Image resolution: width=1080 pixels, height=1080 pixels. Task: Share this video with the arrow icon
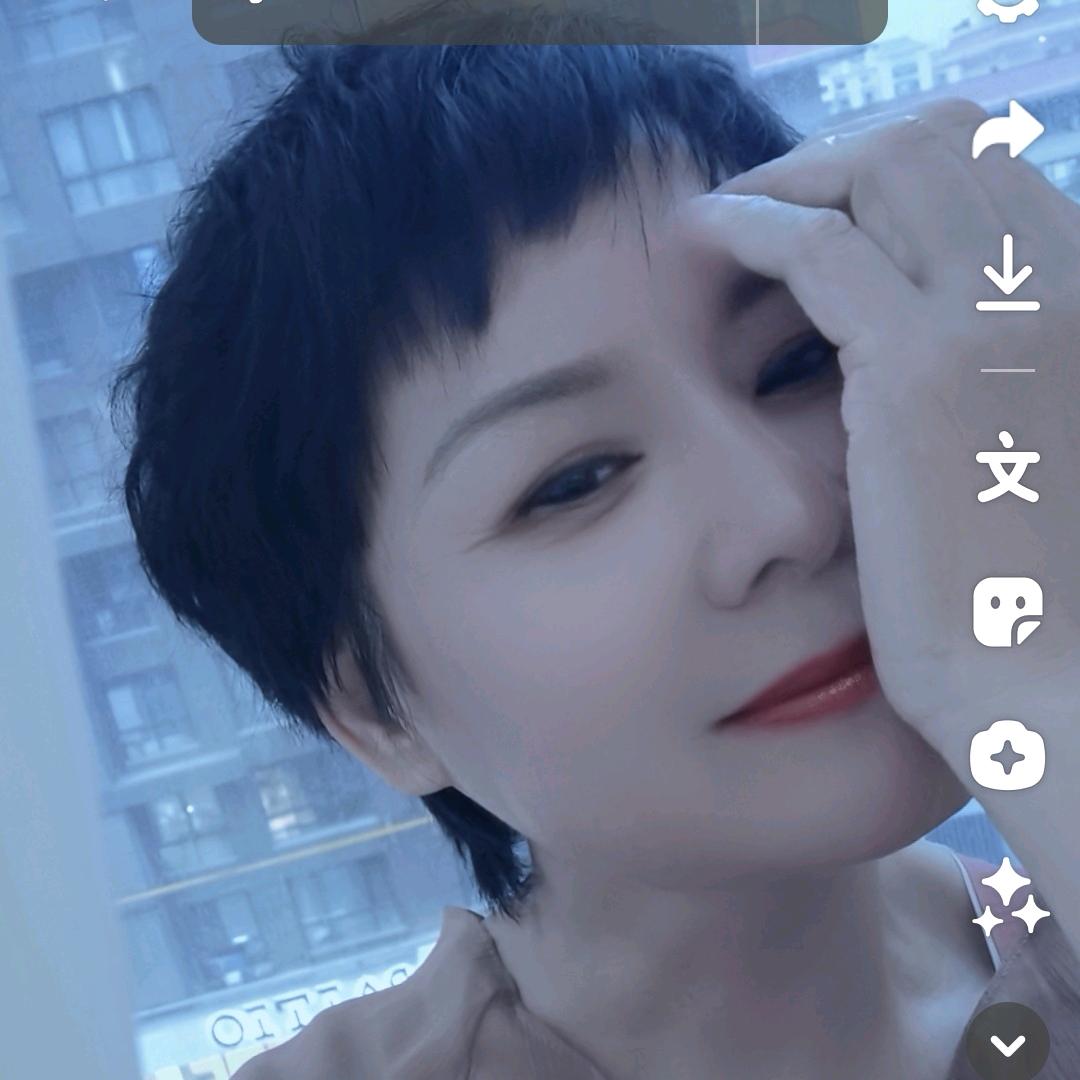tap(1007, 132)
